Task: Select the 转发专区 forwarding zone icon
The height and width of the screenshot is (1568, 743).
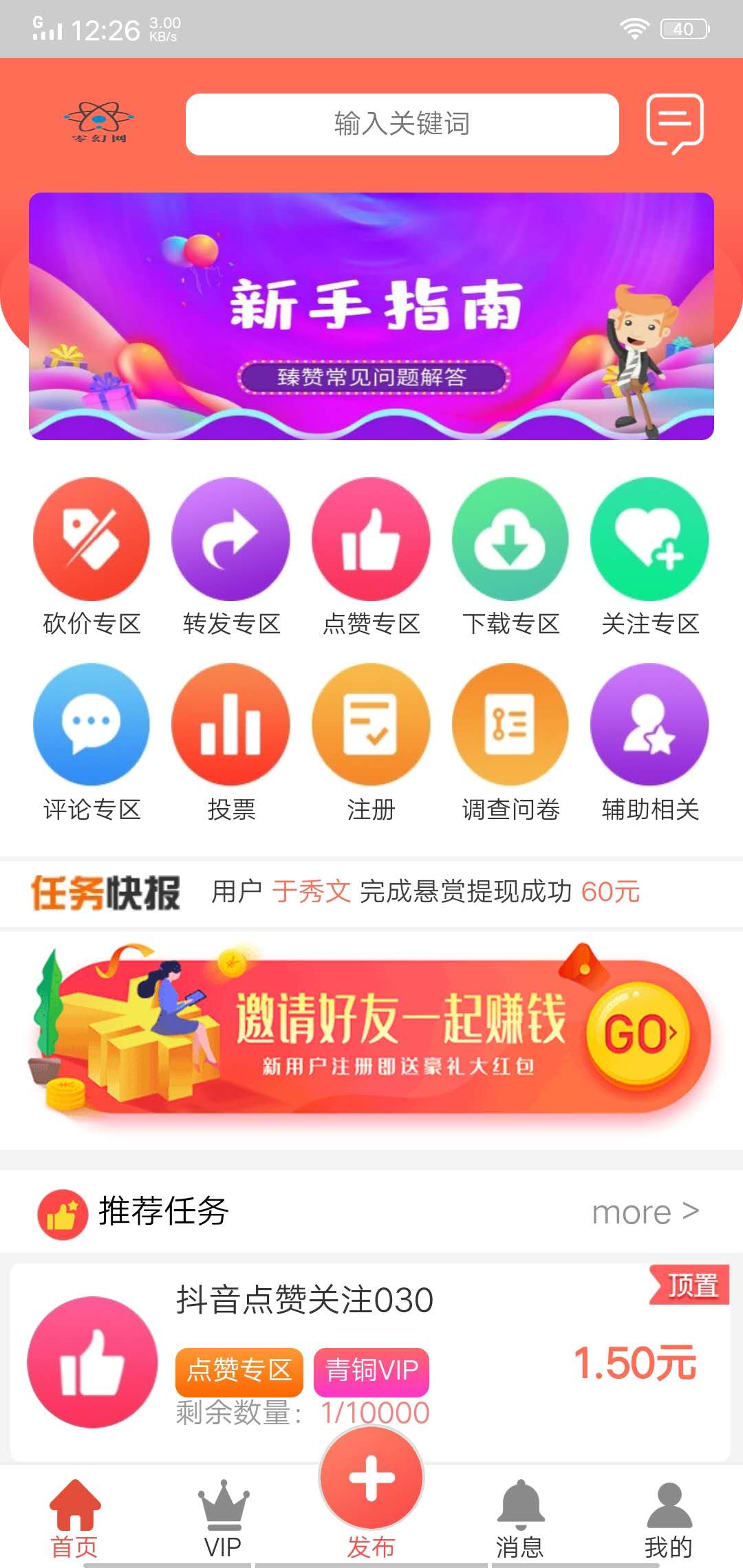Action: pyautogui.click(x=231, y=540)
